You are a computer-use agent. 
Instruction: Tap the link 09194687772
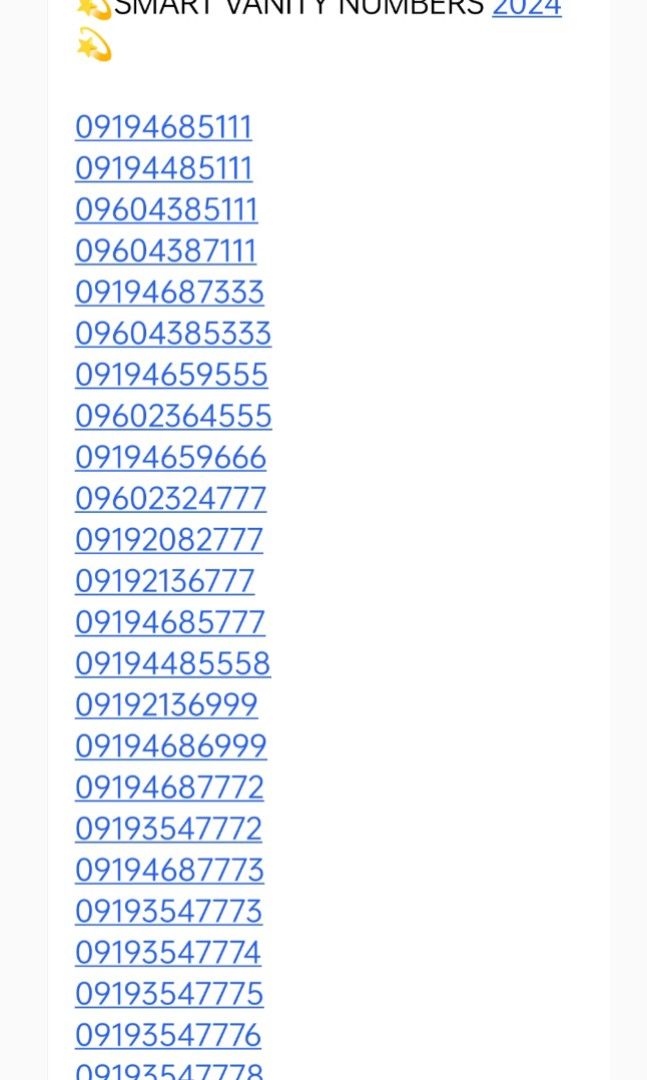pyautogui.click(x=169, y=788)
